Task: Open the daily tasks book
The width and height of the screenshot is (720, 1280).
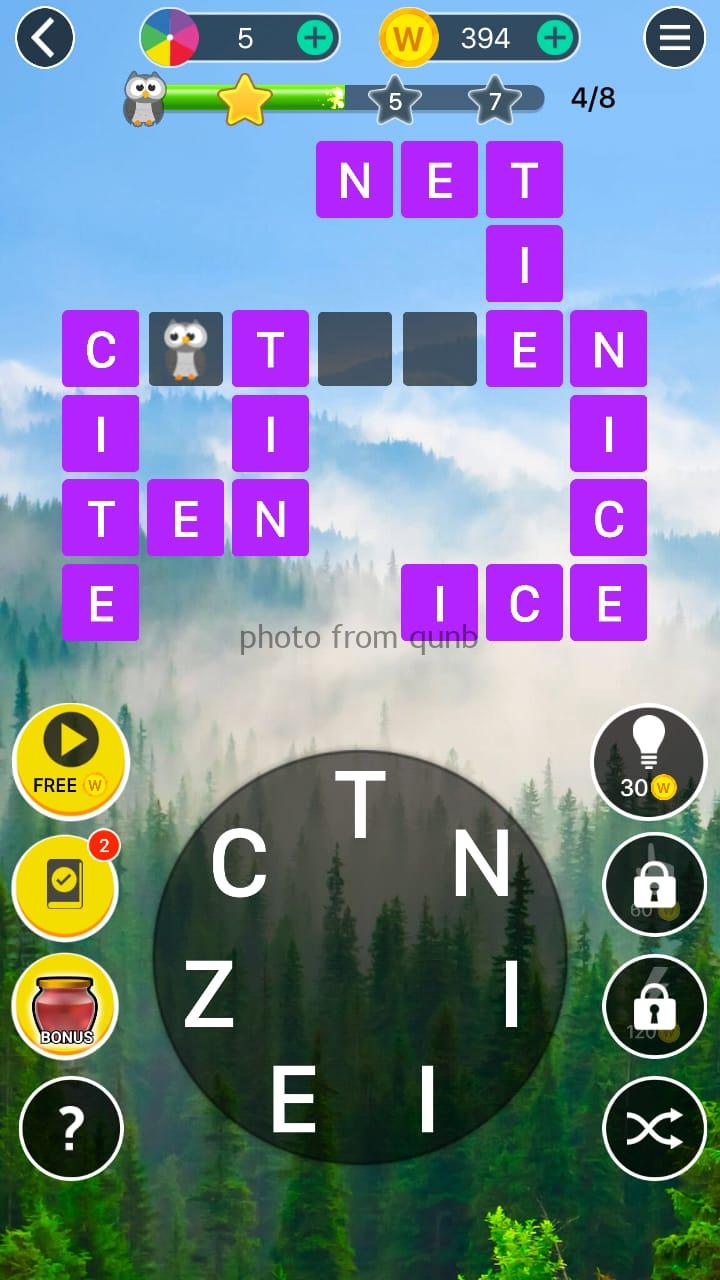Action: pos(66,887)
